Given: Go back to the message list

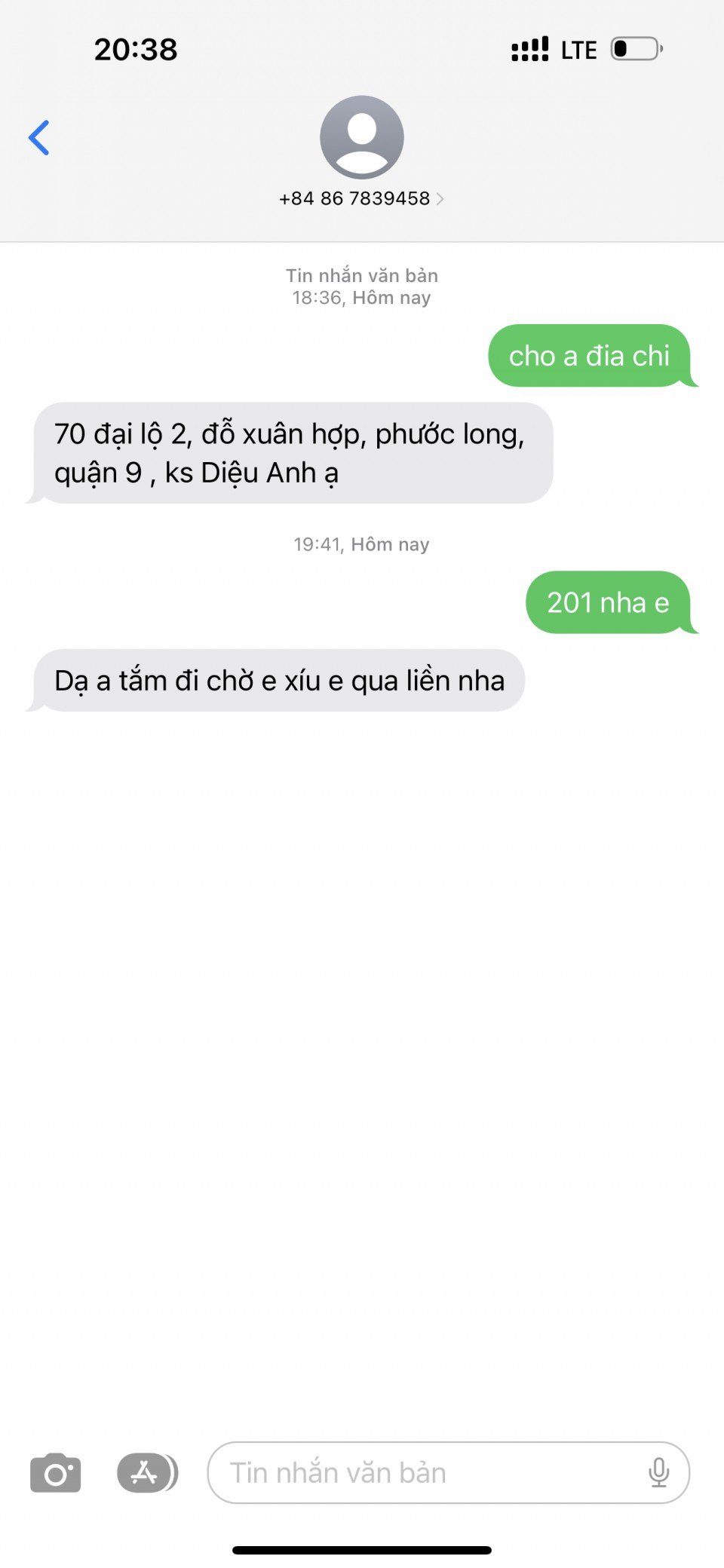Looking at the screenshot, I should tap(39, 138).
